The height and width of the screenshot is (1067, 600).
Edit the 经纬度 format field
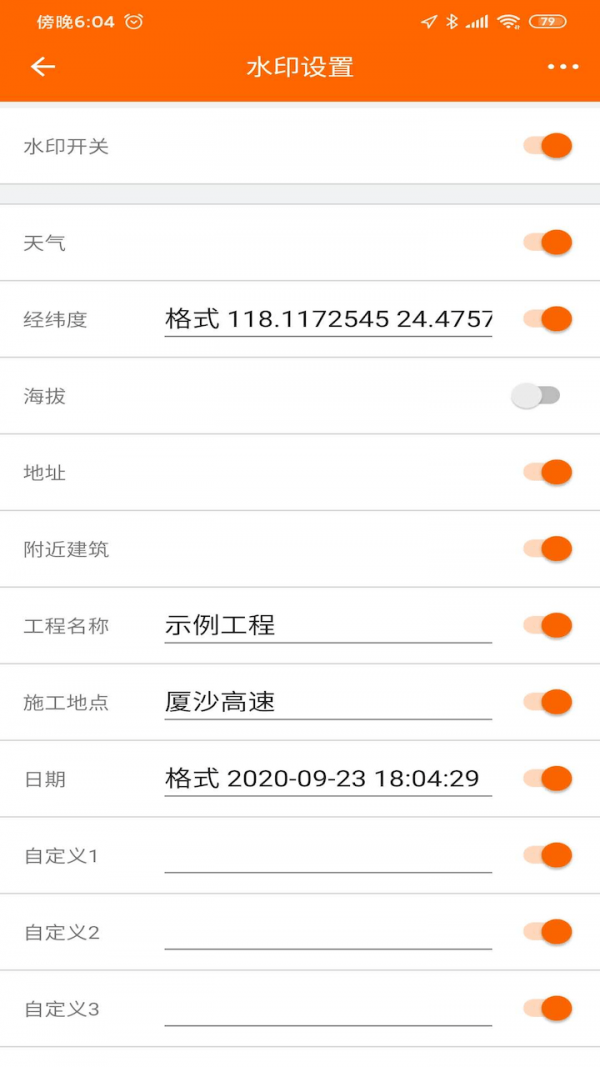[x=328, y=320]
